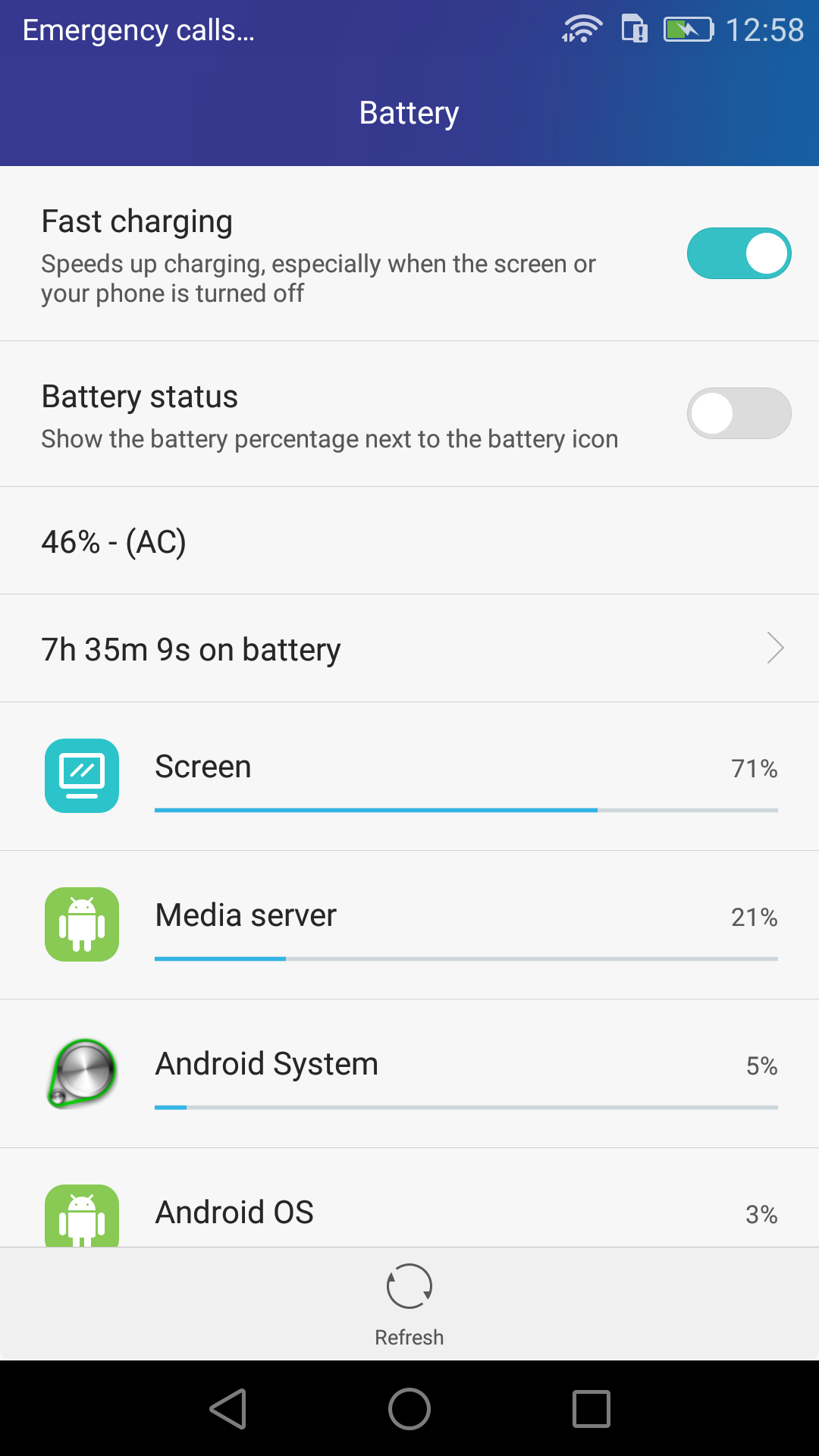Open Screen battery usage details
The width and height of the screenshot is (819, 1456).
coord(409,775)
